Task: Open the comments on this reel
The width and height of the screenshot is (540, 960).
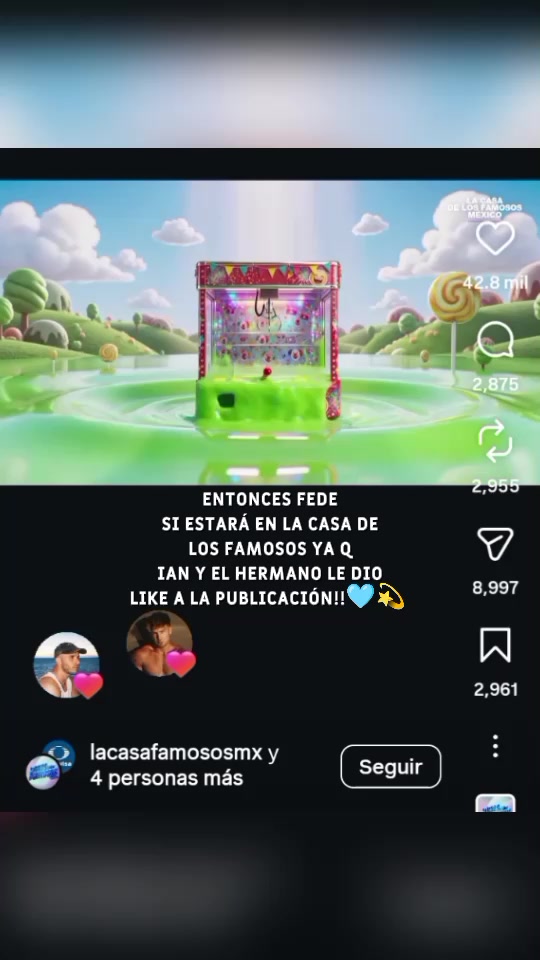Action: [495, 339]
